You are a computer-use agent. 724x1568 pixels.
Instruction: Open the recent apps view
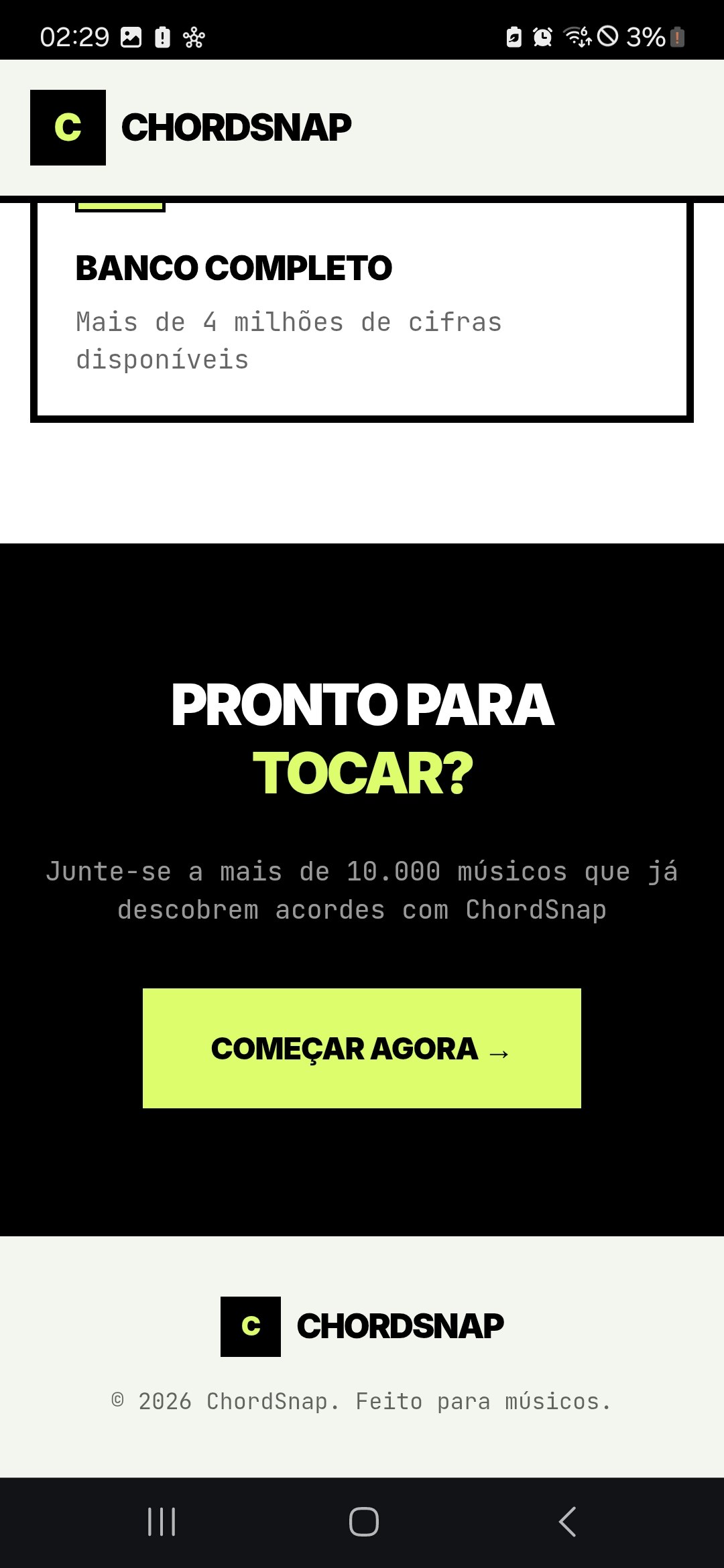pos(162,1521)
